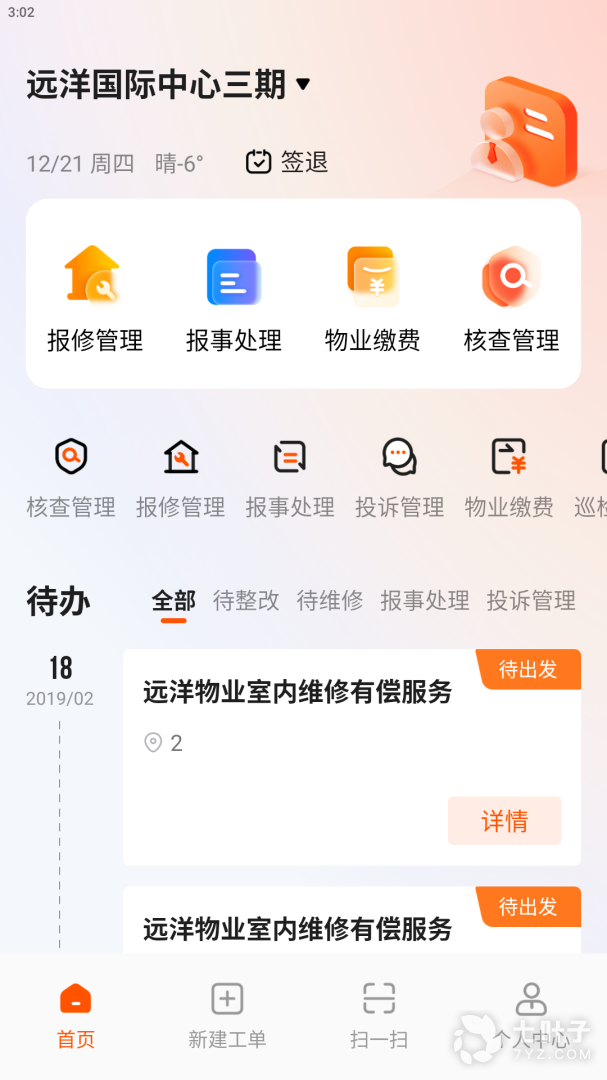Switch to the 待整改 tab
This screenshot has width=607, height=1080.
click(x=246, y=601)
